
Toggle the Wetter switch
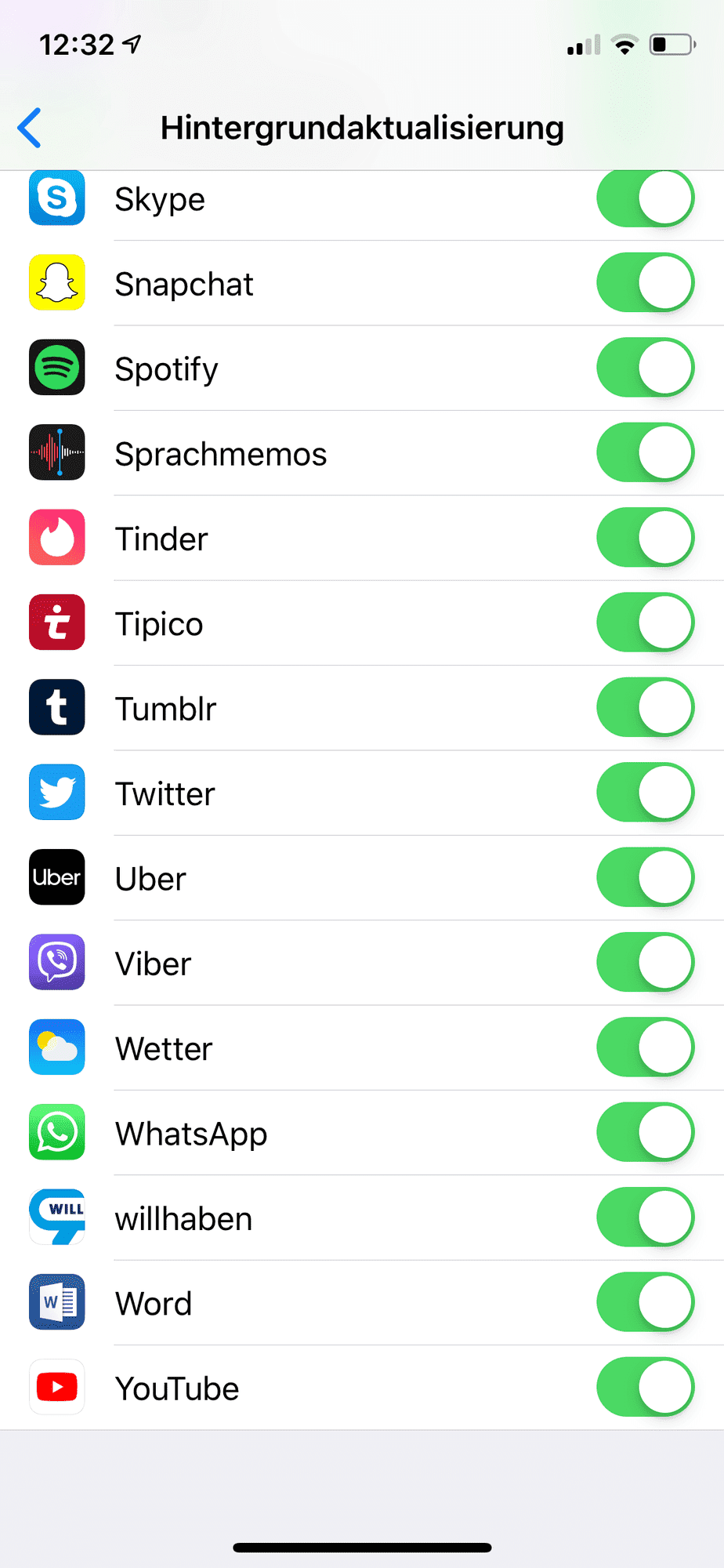pyautogui.click(x=645, y=1047)
